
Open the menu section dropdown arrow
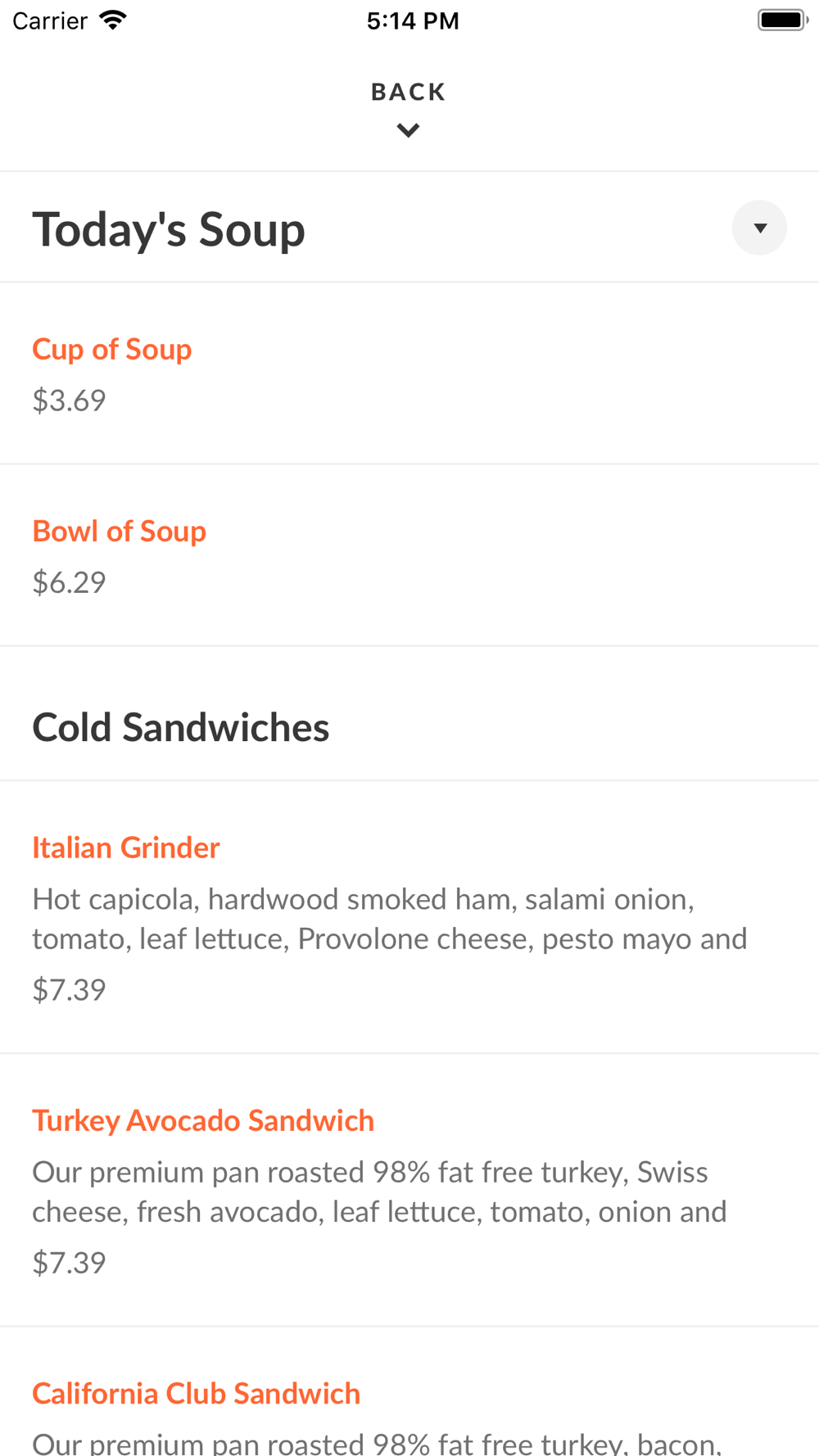759,228
